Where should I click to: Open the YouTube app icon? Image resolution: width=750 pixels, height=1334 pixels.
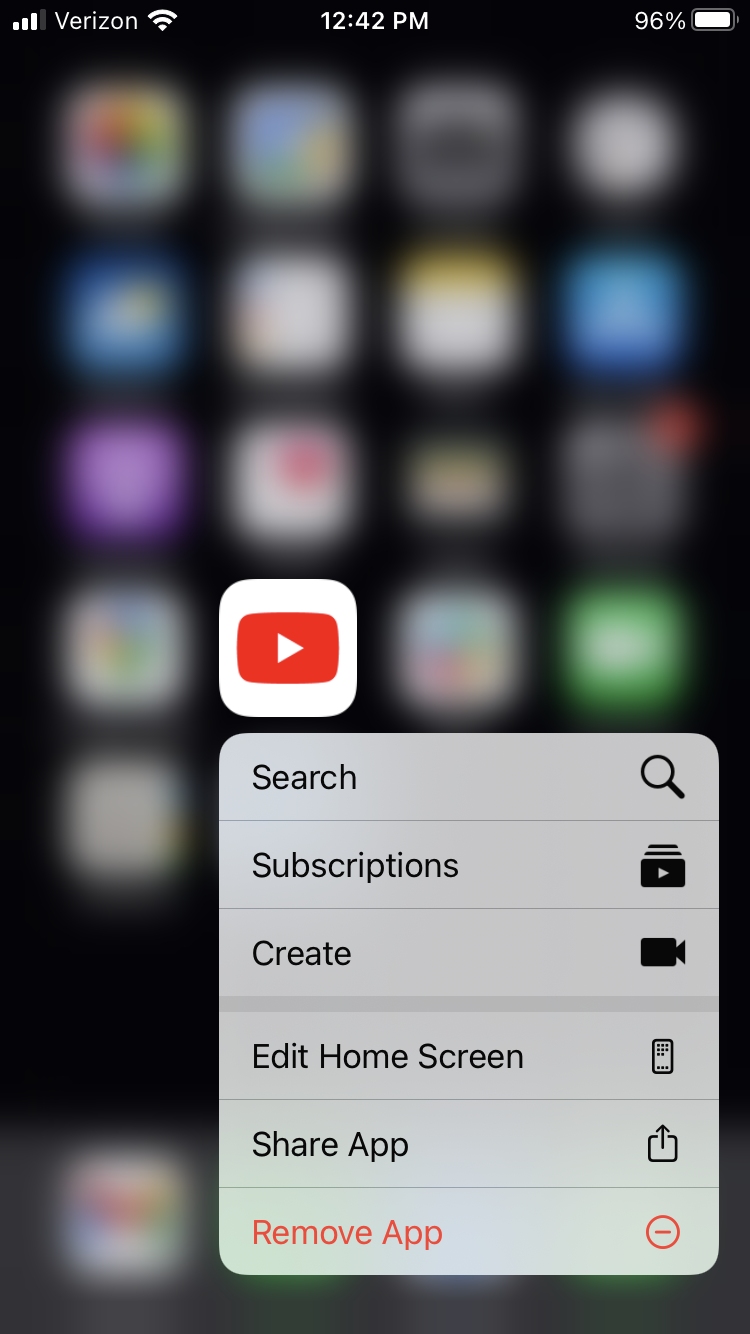(x=288, y=648)
